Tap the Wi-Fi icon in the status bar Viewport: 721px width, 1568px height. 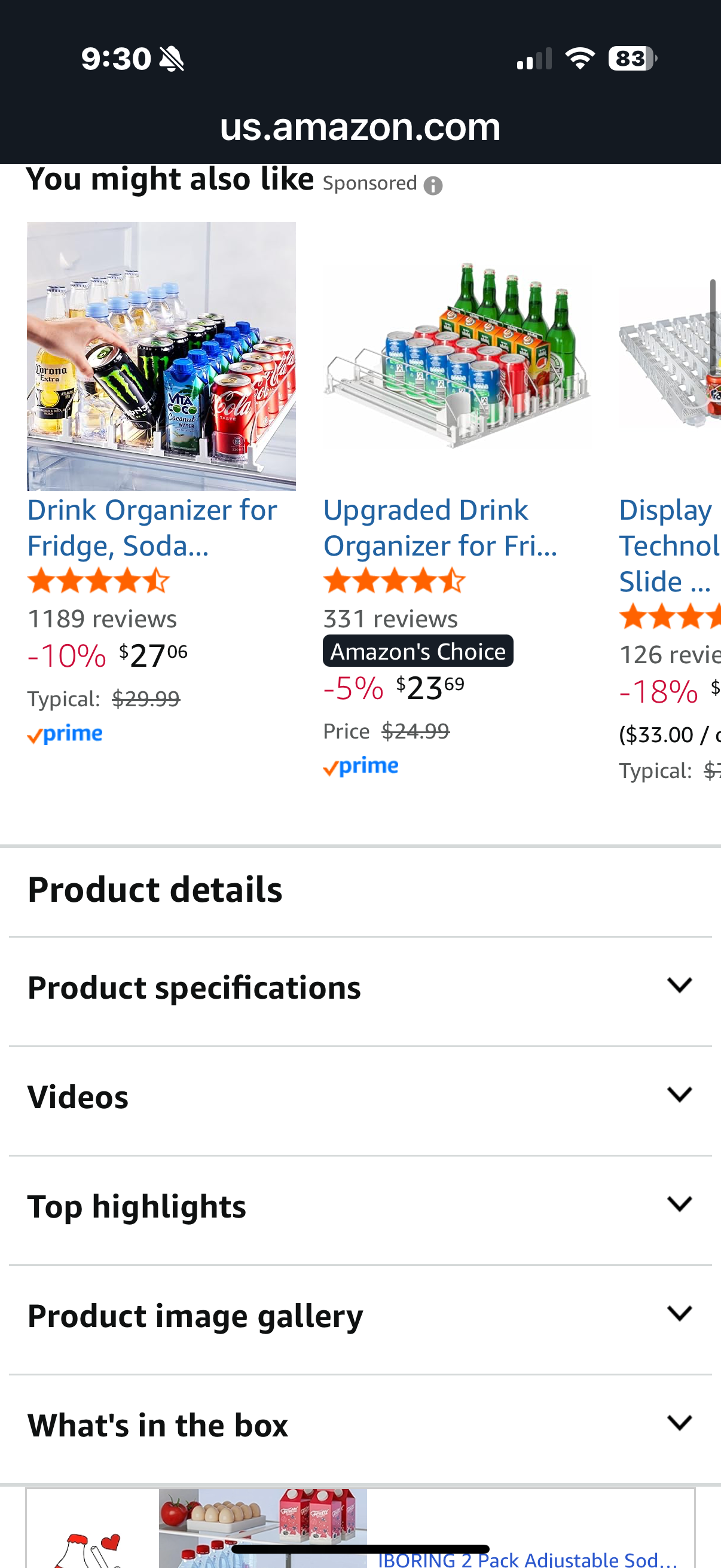579,58
